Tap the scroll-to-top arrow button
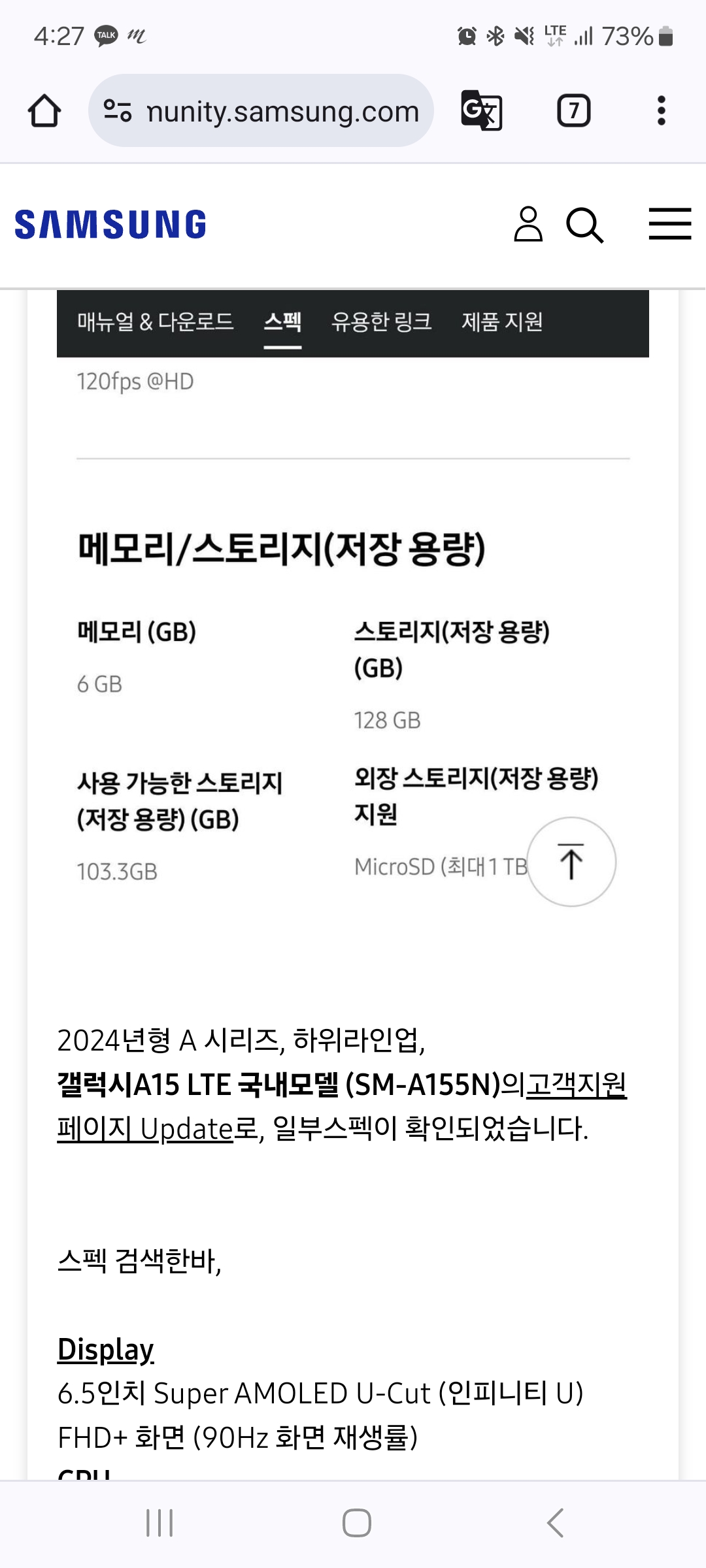This screenshot has height=1568, width=706. point(572,861)
